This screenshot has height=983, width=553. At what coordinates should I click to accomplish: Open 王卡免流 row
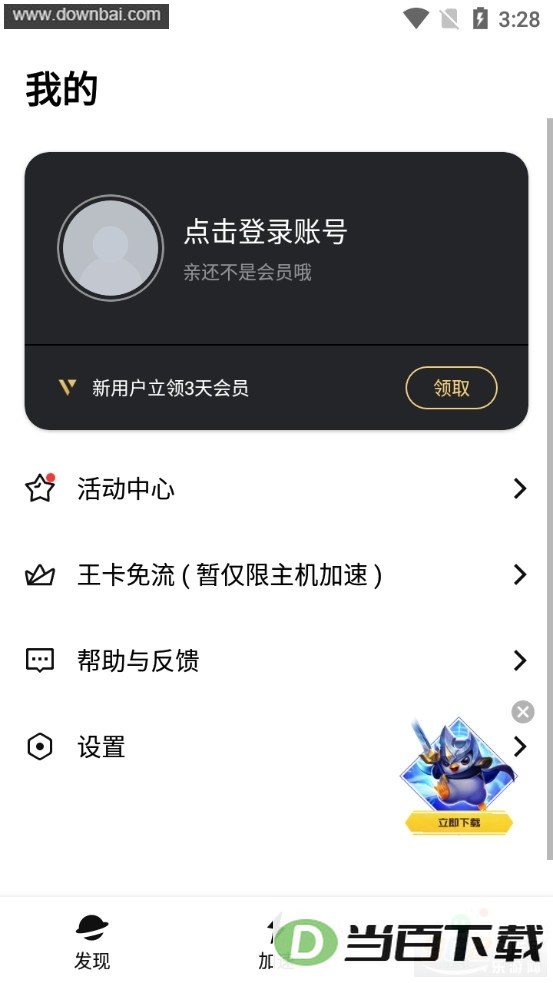pos(276,574)
